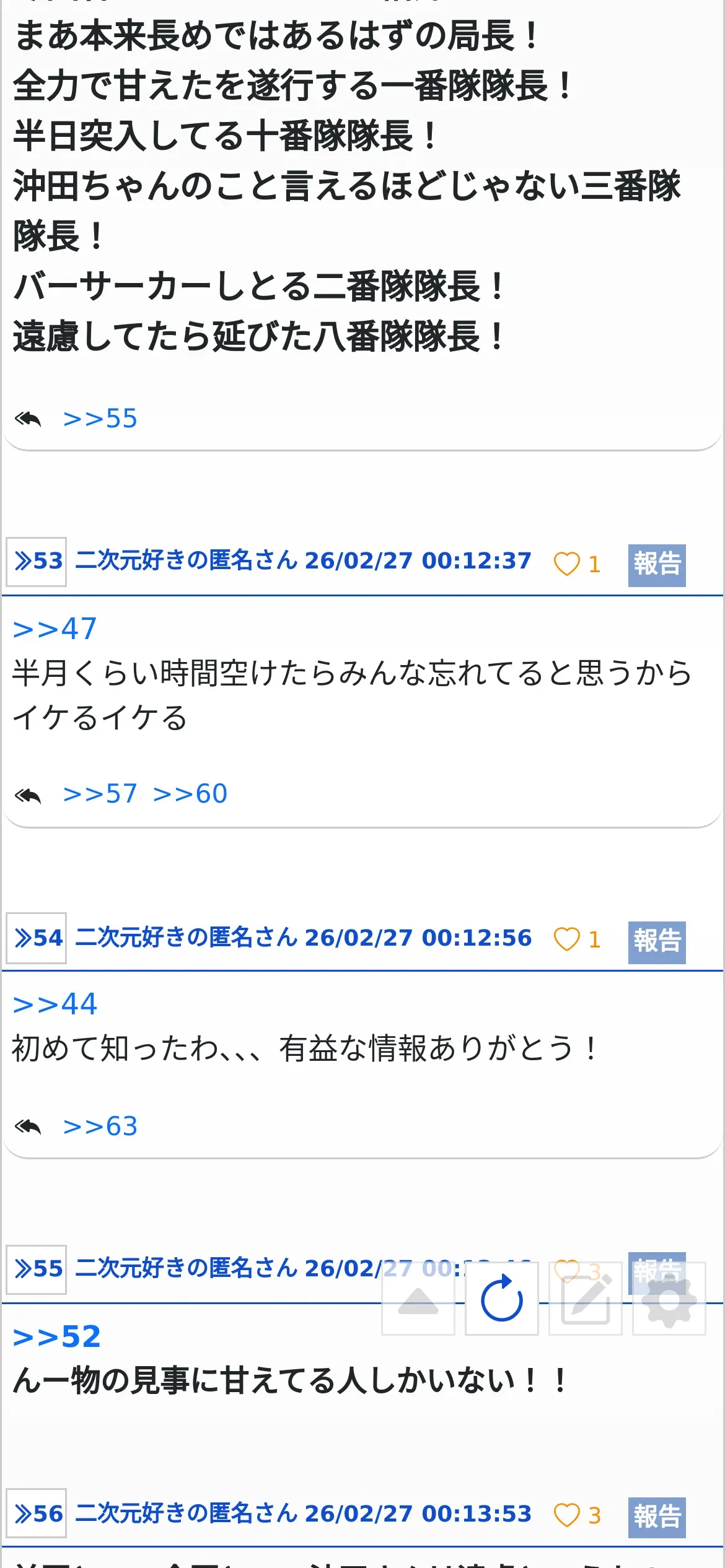The width and height of the screenshot is (725, 1568).
Task: Open reply link >>55 under the top post
Action: click(x=100, y=419)
